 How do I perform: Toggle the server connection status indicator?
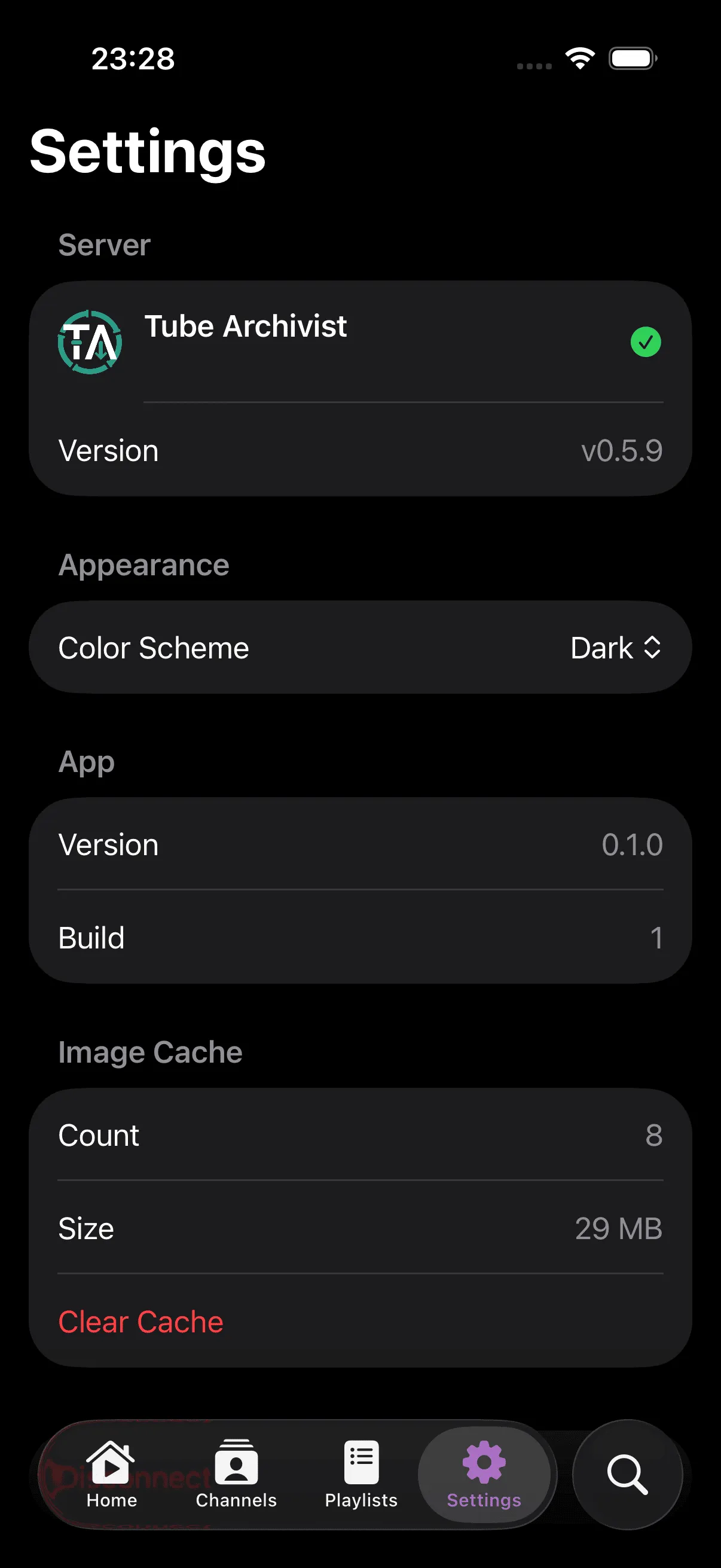coord(646,343)
